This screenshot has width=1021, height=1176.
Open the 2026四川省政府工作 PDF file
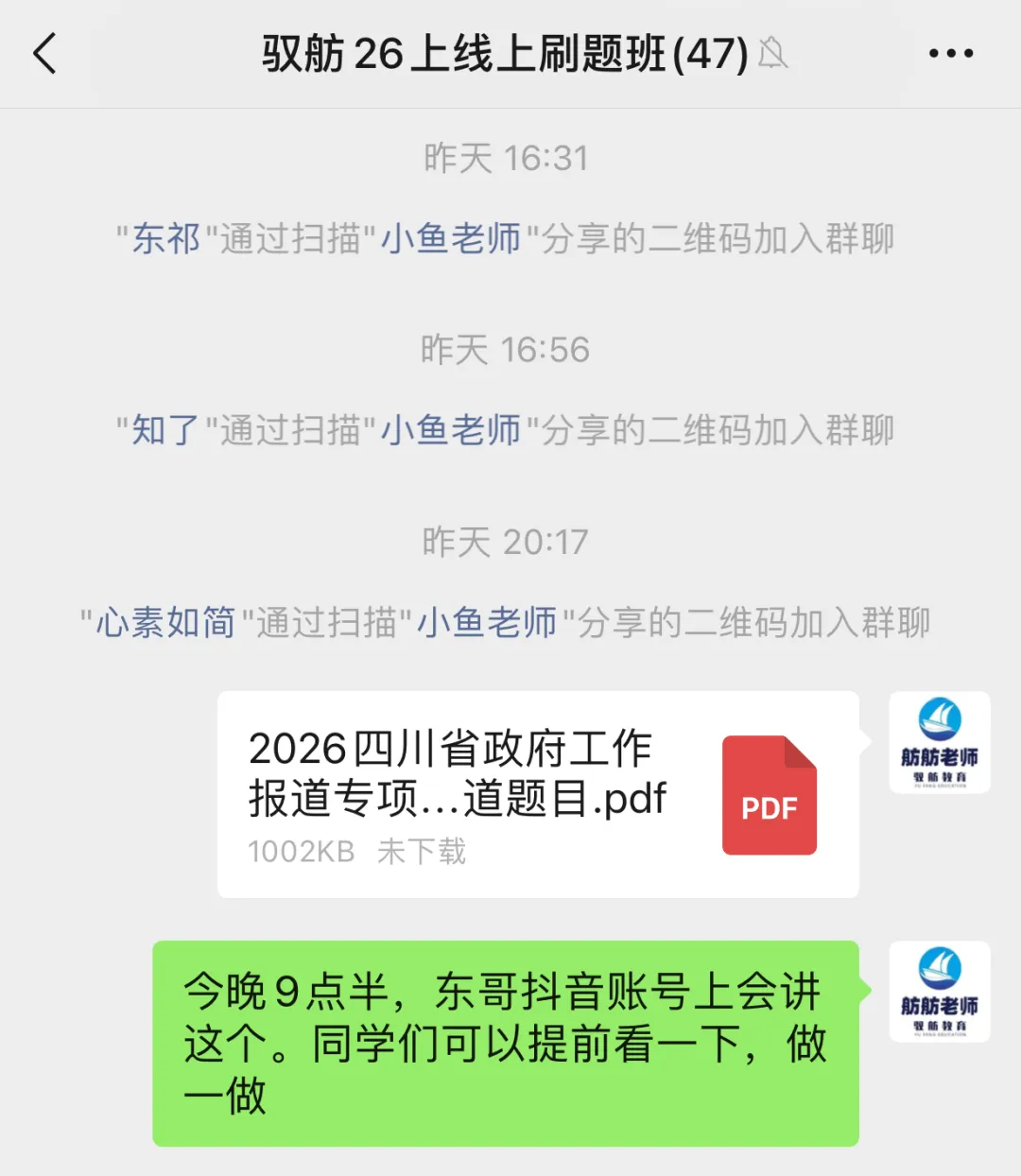click(x=538, y=794)
